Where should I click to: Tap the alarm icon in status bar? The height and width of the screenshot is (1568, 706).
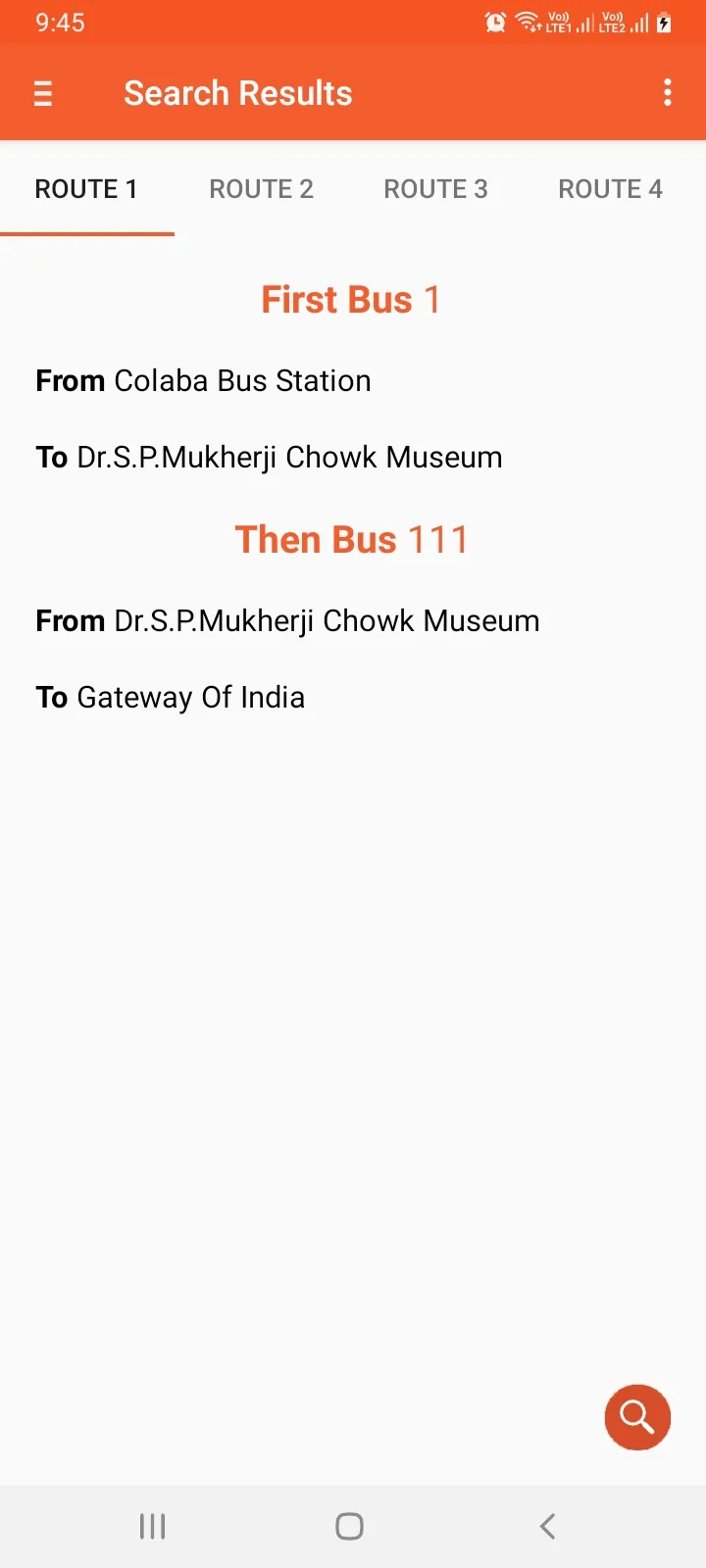tap(495, 22)
